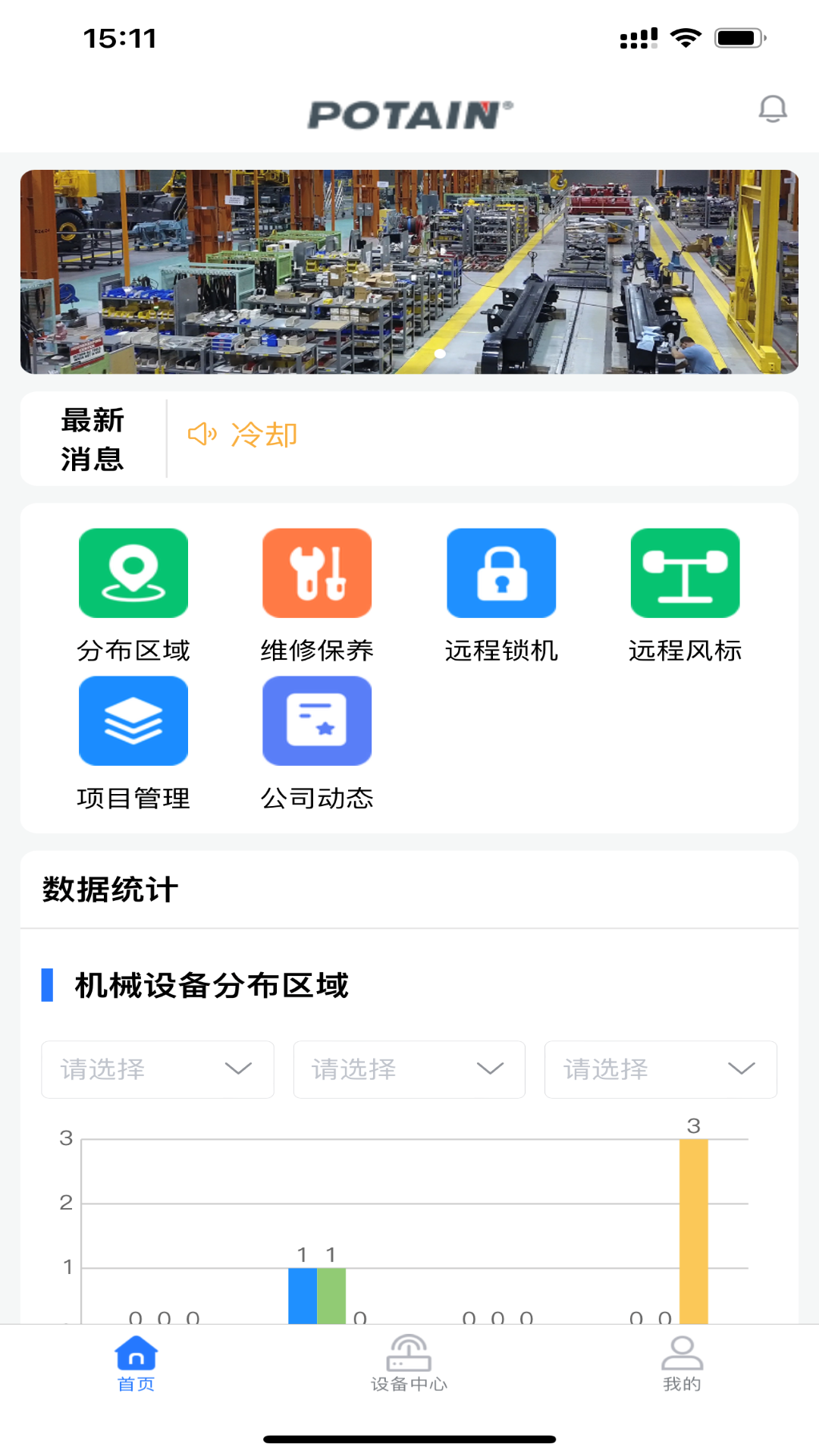Viewport: 819px width, 1456px height.
Task: Tap the 我的 profile person icon
Action: [x=682, y=1354]
